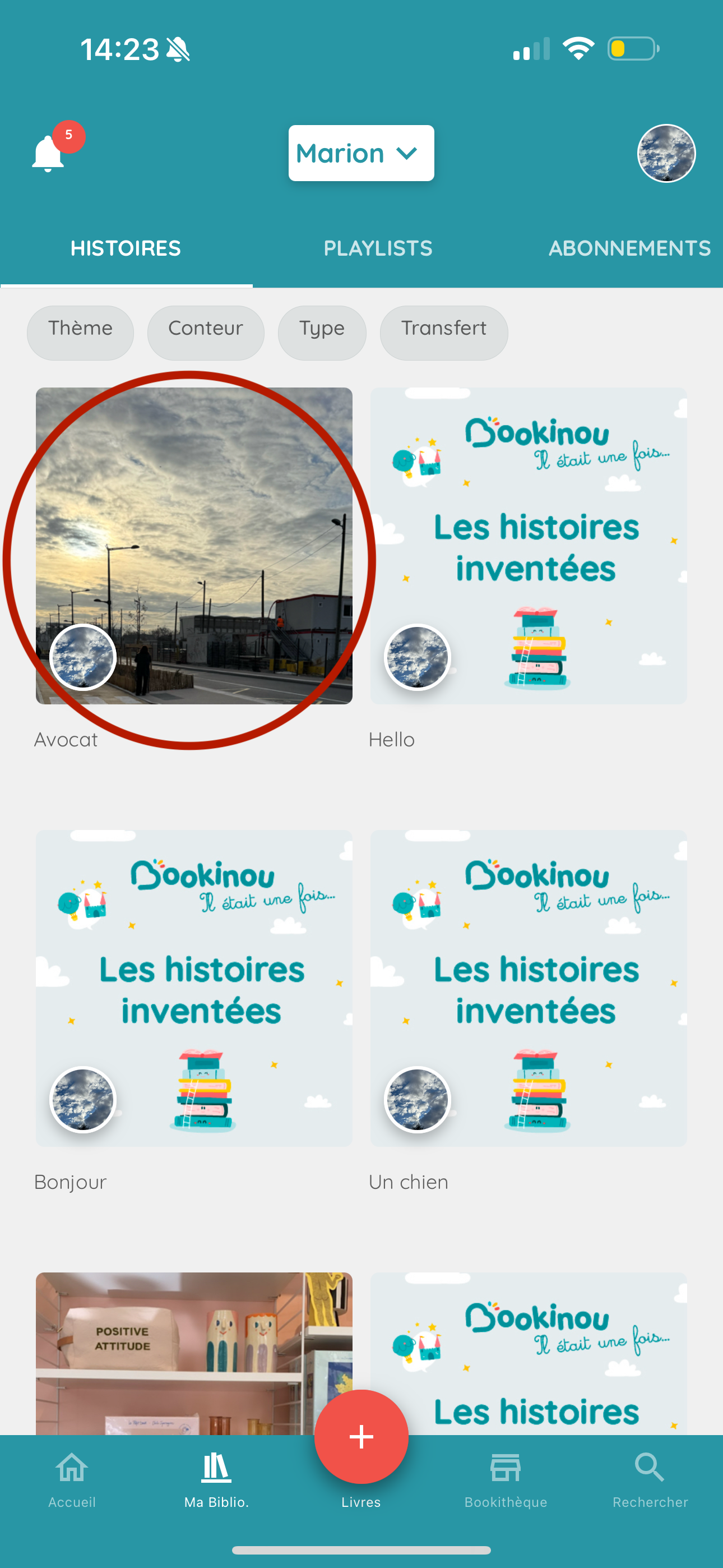Open the Avocat story

(193, 546)
